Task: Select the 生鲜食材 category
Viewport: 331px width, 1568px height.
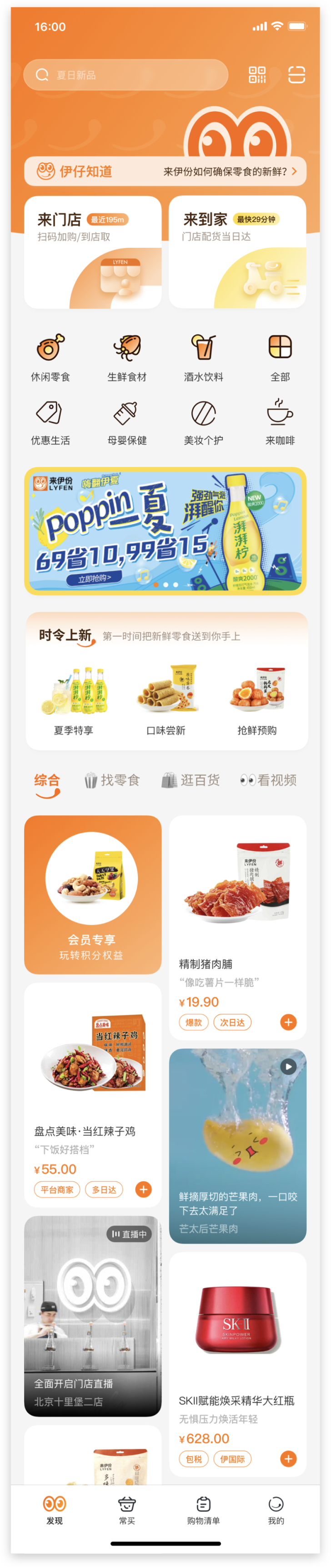Action: click(127, 357)
